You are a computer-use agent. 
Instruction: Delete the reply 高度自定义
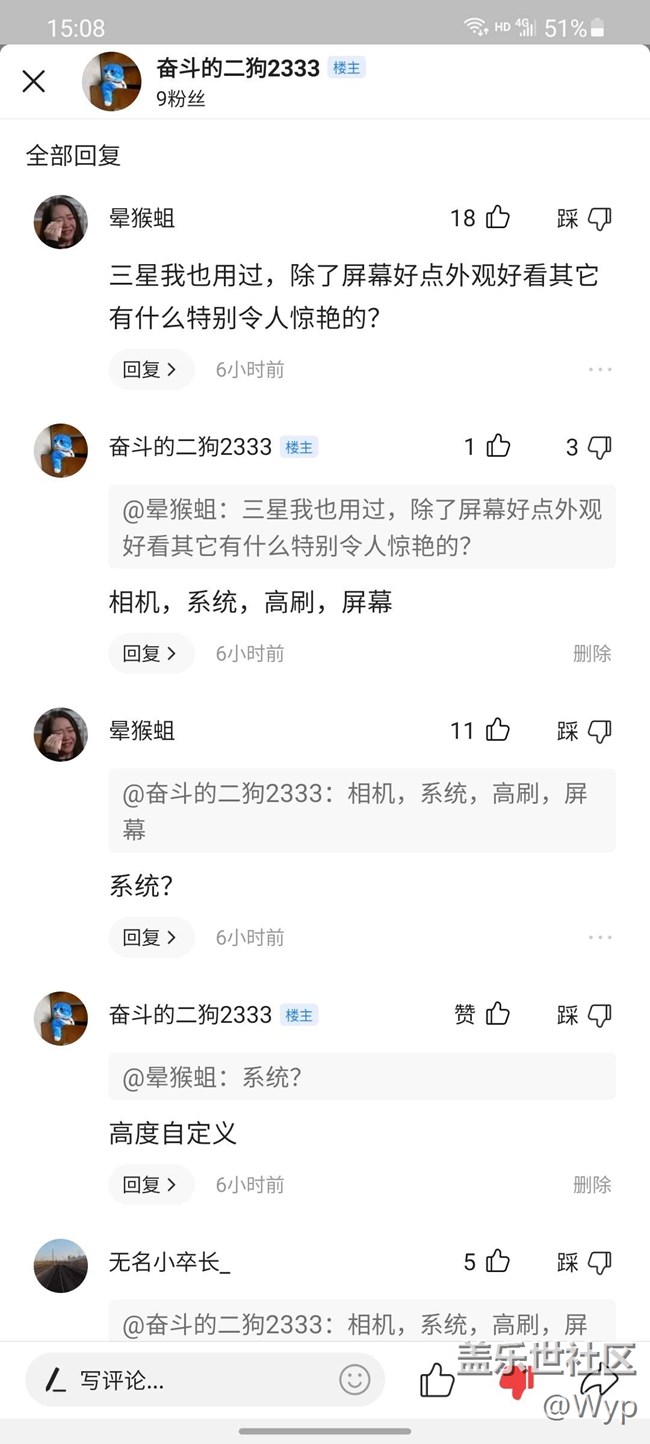pos(592,1185)
